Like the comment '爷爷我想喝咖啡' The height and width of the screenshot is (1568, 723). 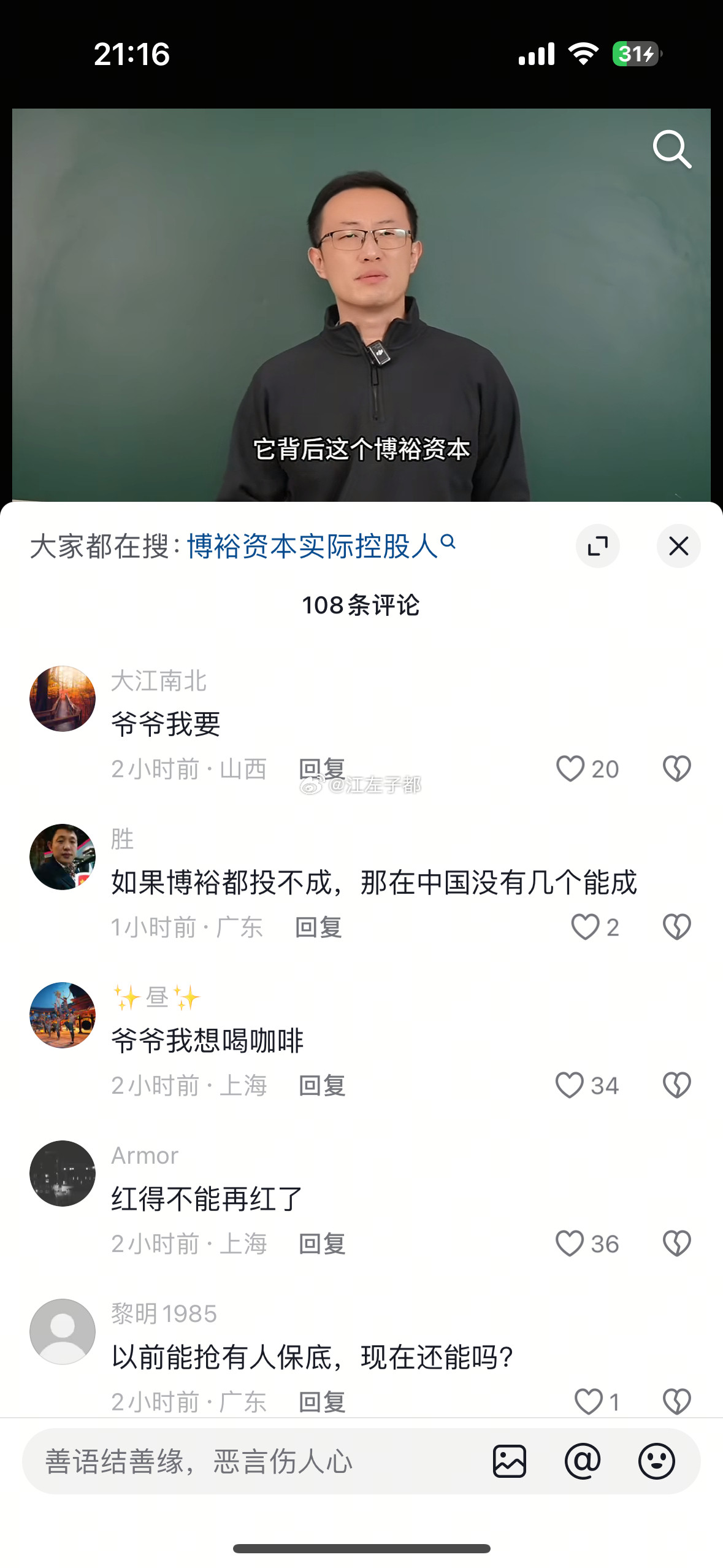[570, 1086]
